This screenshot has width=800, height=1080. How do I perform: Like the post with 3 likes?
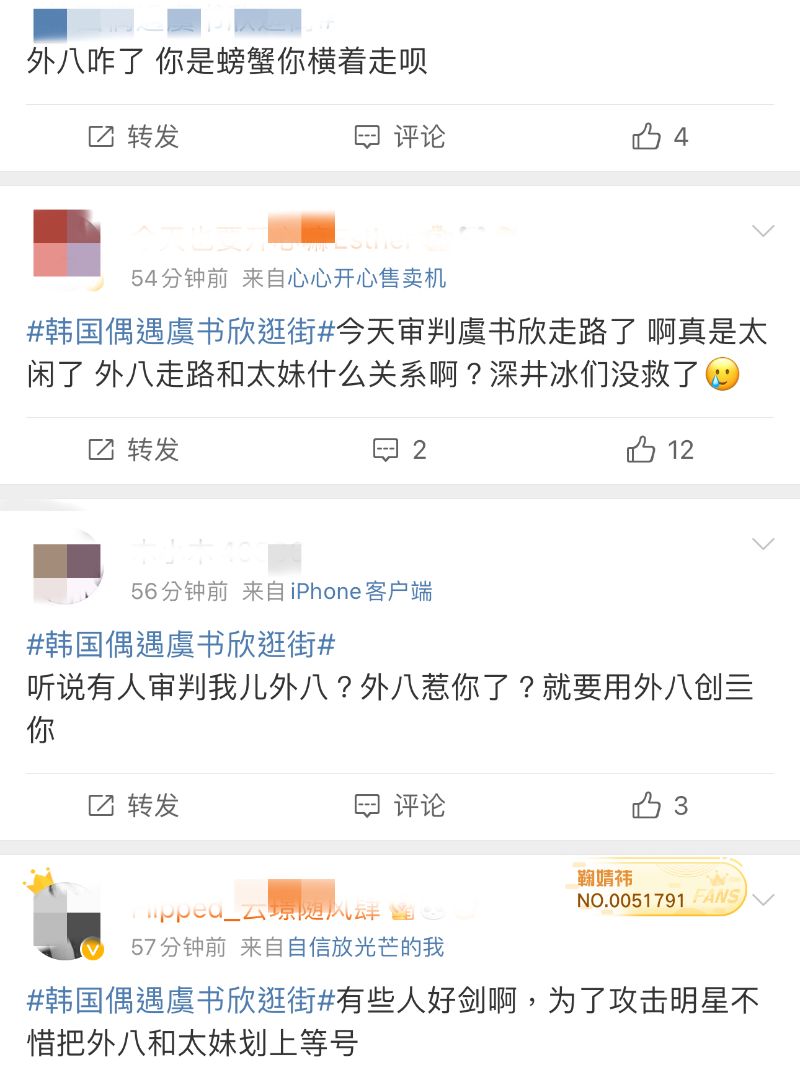pos(659,805)
